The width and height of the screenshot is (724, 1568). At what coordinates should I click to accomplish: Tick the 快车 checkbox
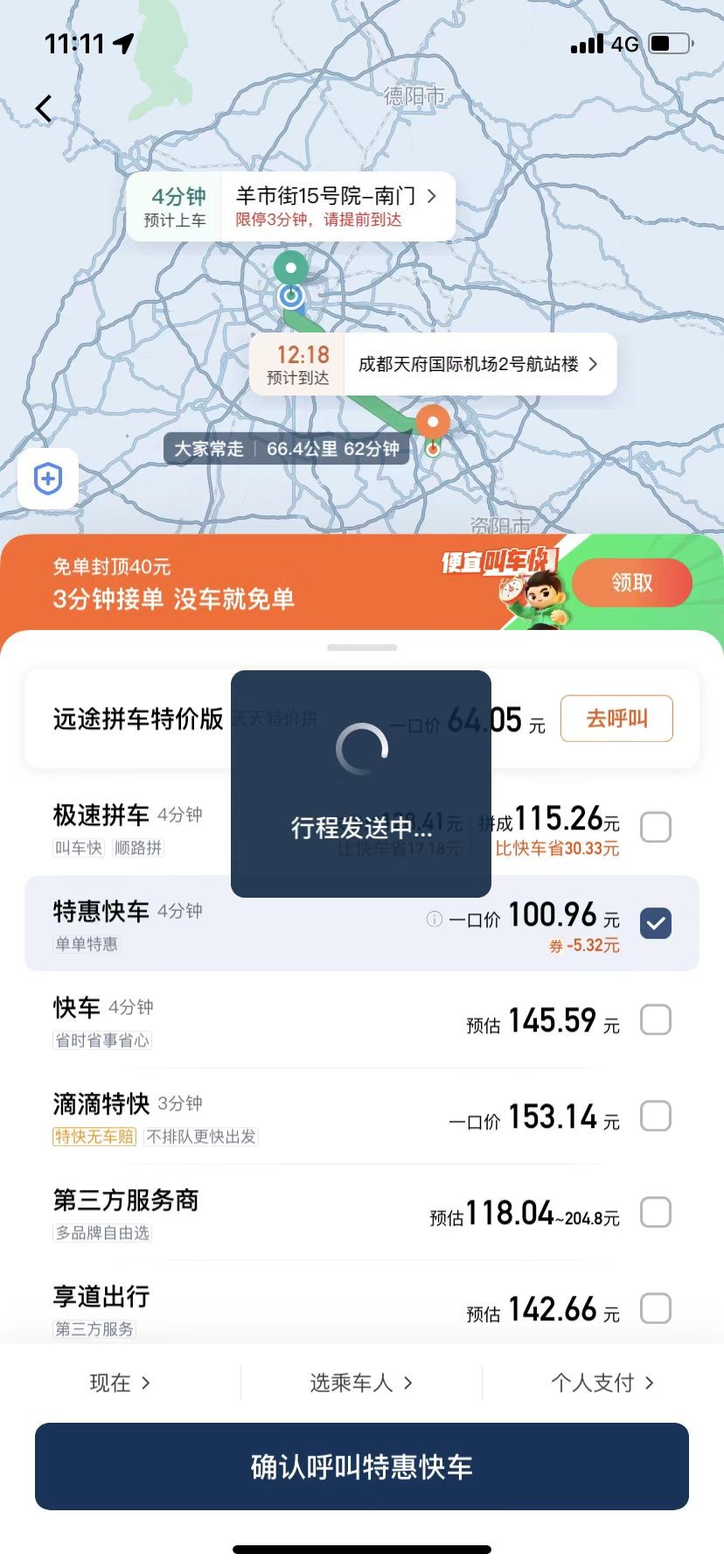tap(656, 1019)
